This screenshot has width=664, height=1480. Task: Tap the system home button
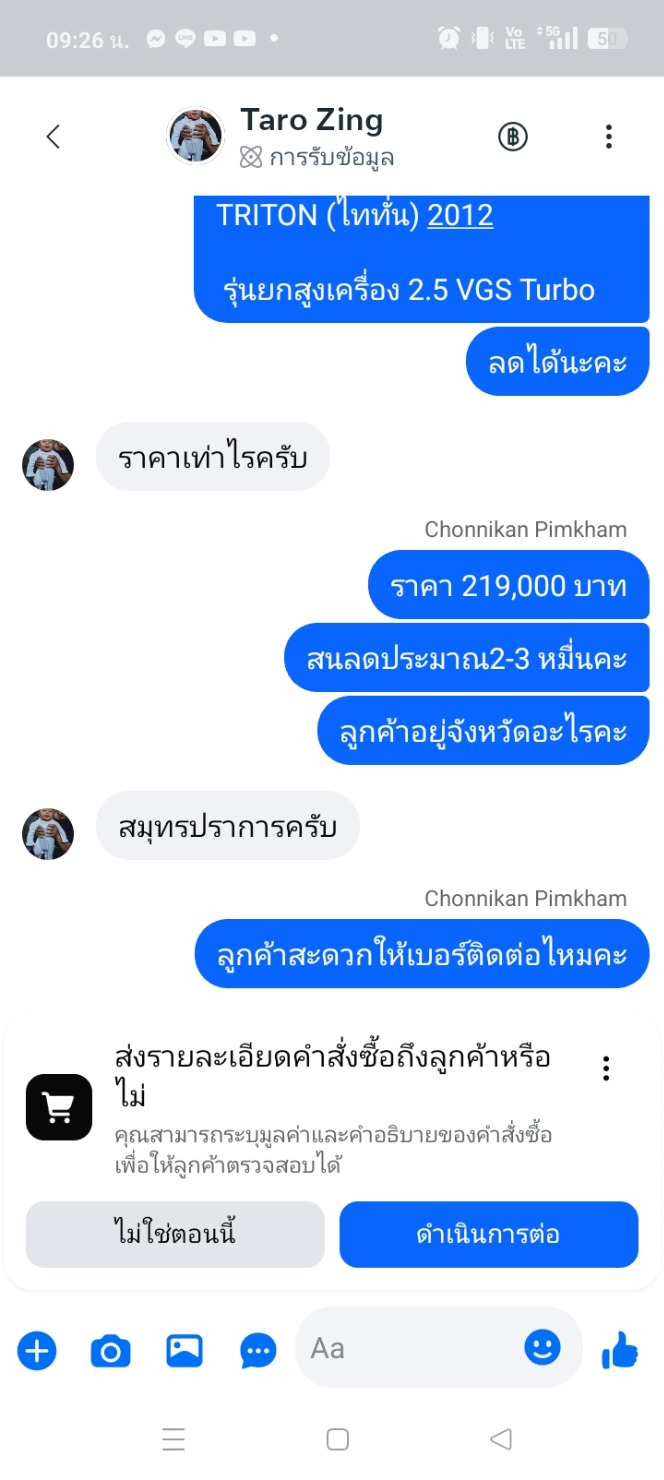pos(338,1439)
